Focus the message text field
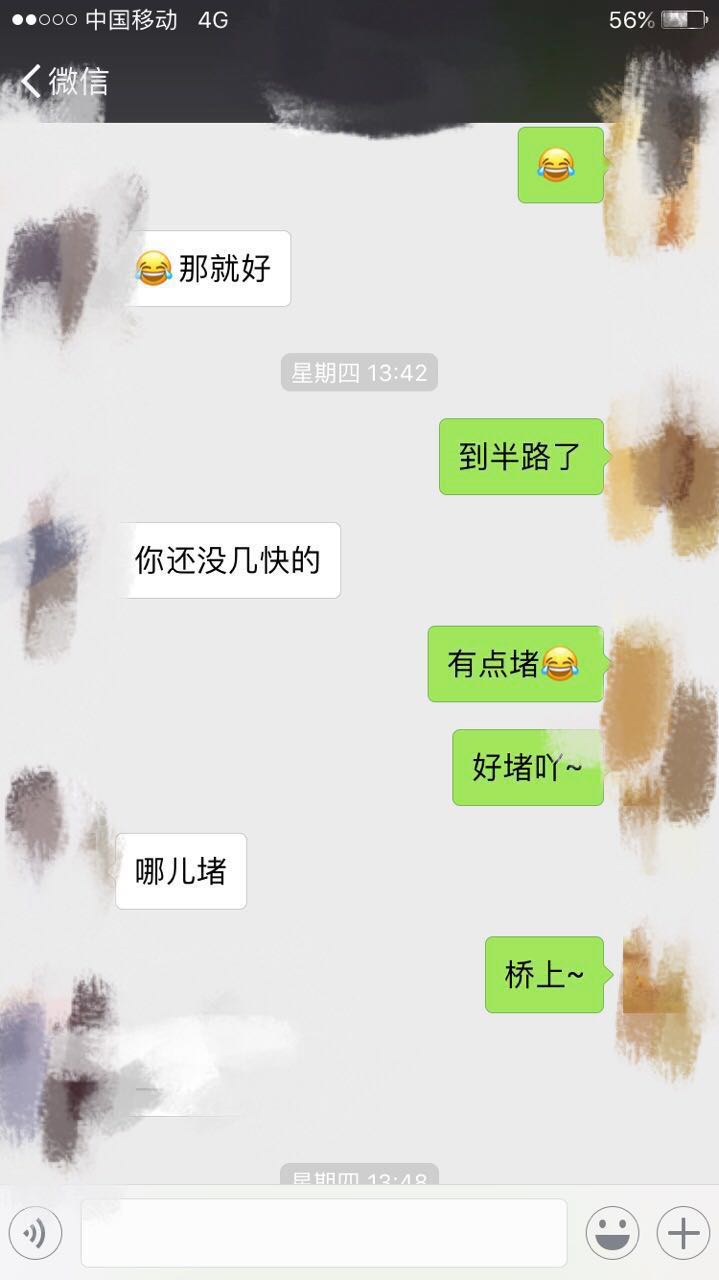Screen dimensions: 719x1280 [x=323, y=1234]
